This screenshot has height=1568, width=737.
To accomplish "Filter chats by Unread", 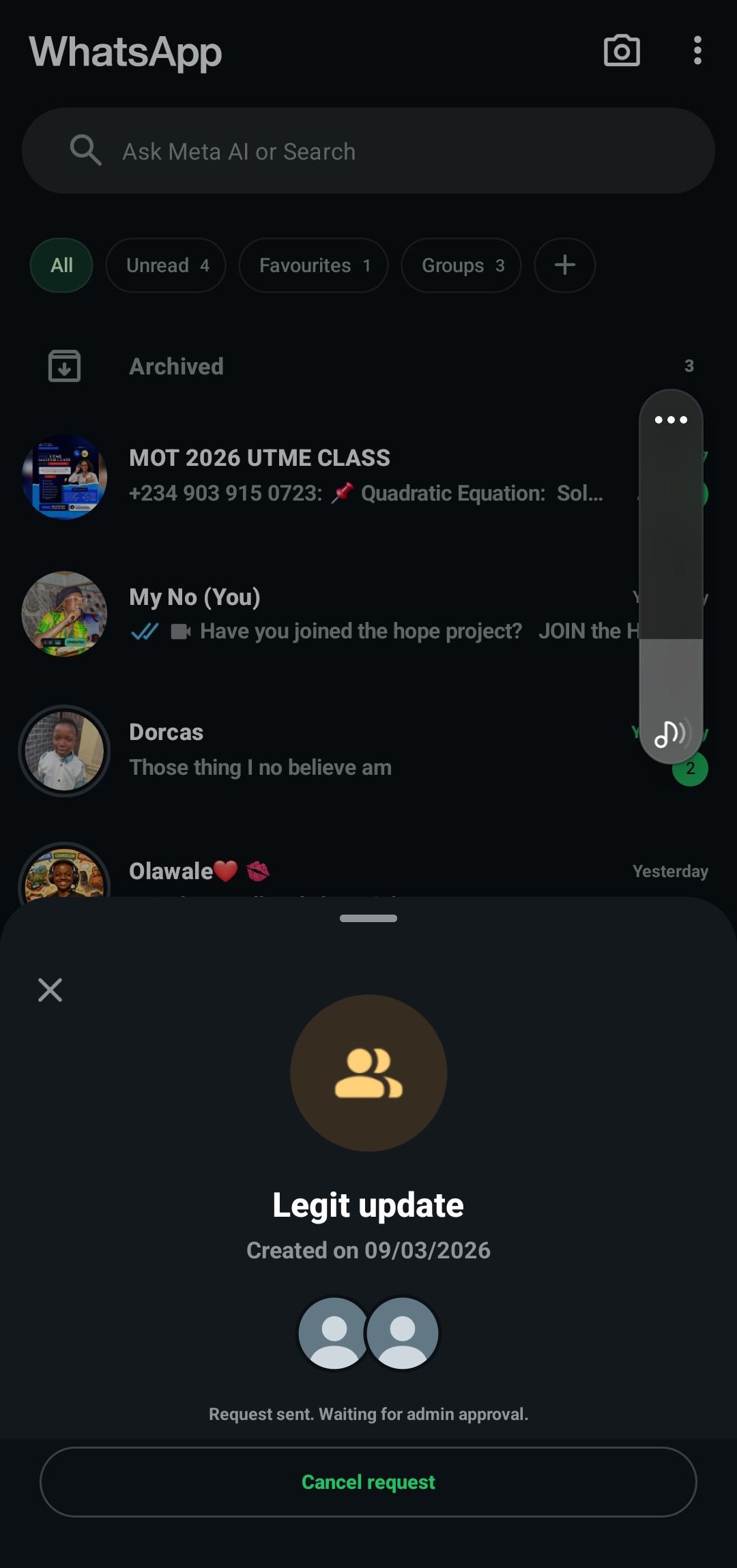I will (x=166, y=265).
